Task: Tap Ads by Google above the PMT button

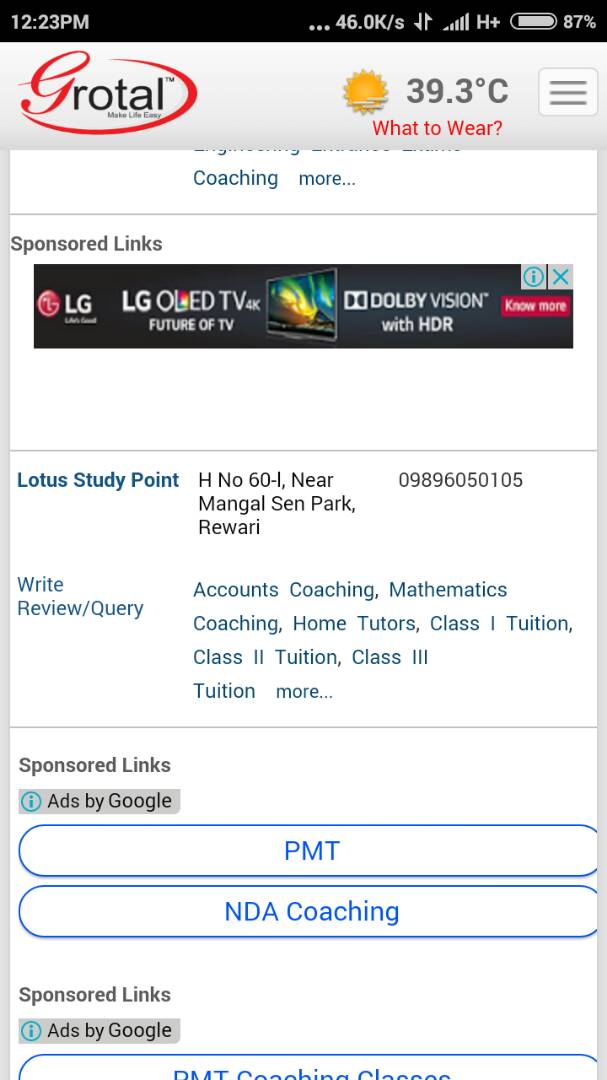Action: [x=99, y=801]
